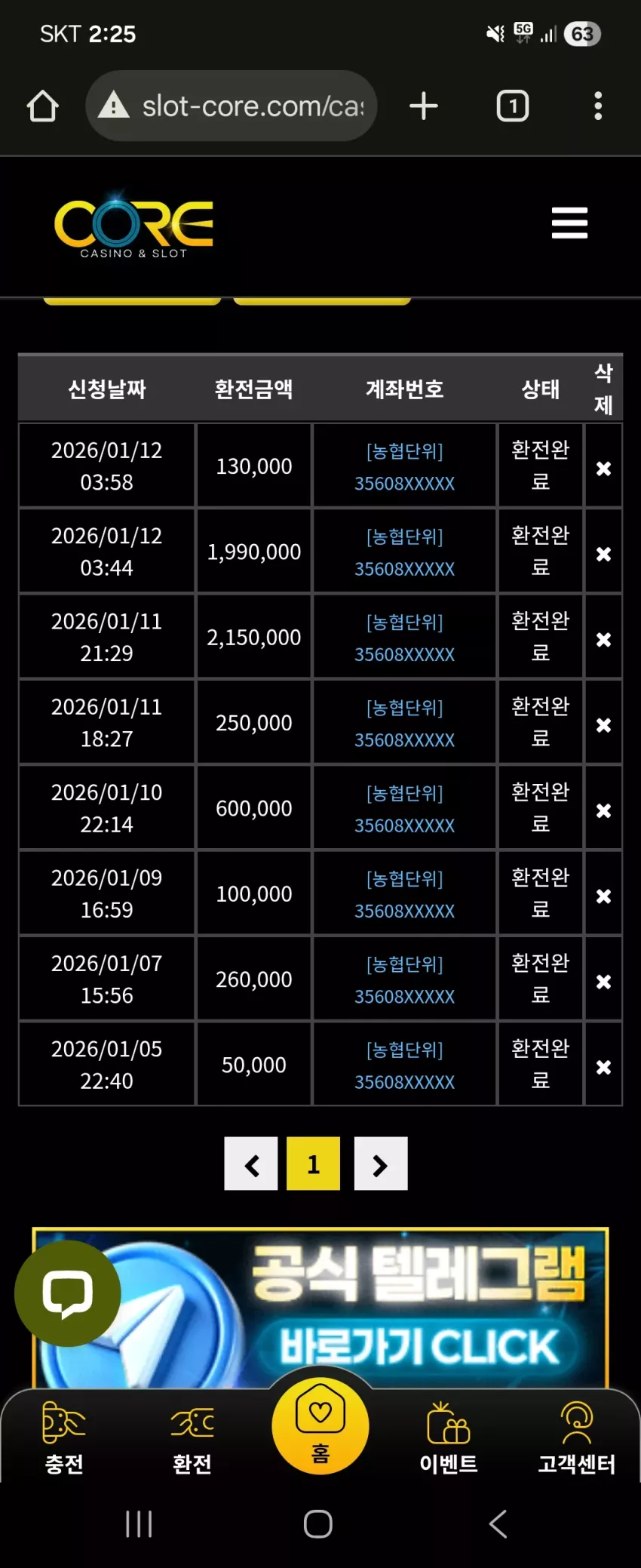This screenshot has height=1568, width=641.
Task: Open browser overflow menu
Action: point(598,106)
